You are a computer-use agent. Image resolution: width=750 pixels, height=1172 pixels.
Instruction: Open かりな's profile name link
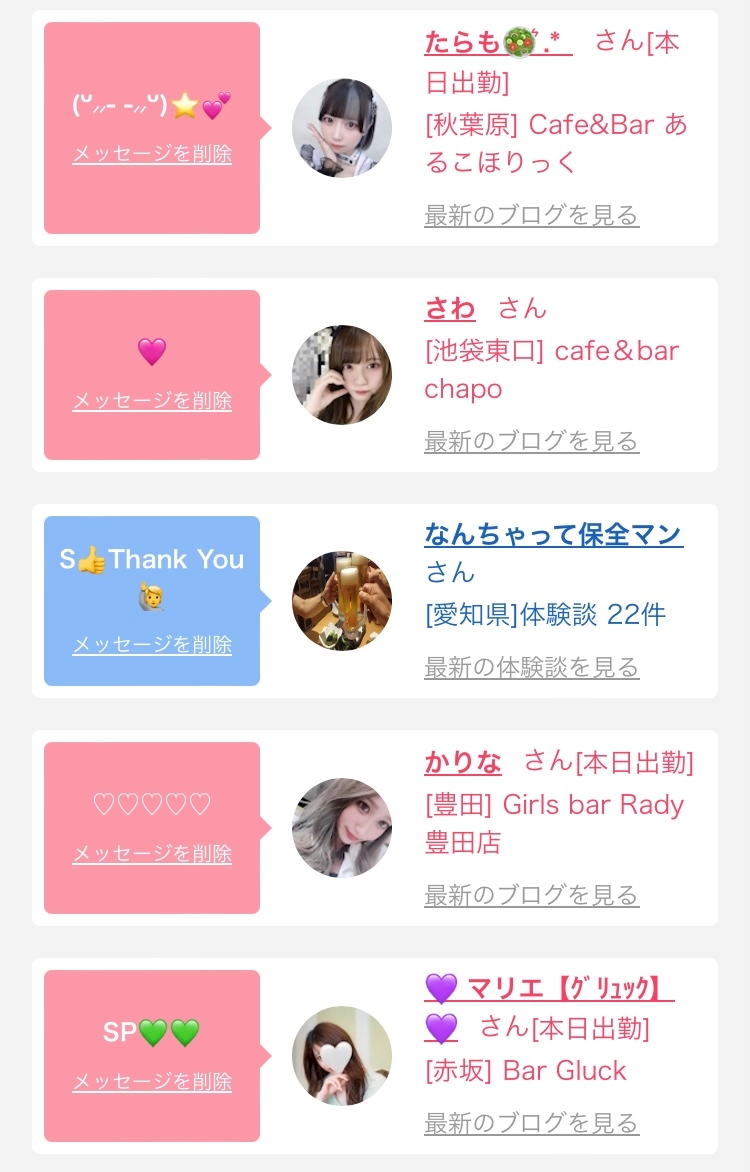pyautogui.click(x=463, y=762)
